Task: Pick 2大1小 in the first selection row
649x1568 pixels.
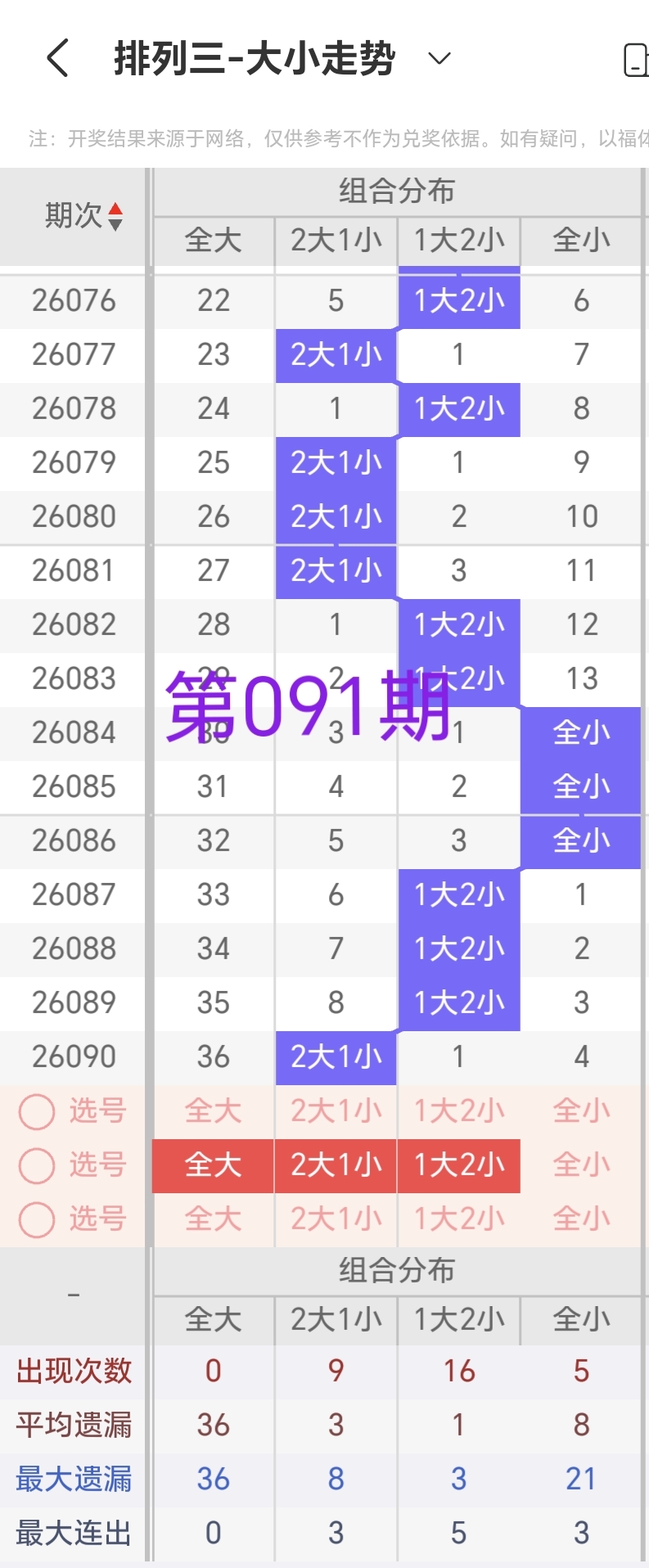Action: [335, 1111]
